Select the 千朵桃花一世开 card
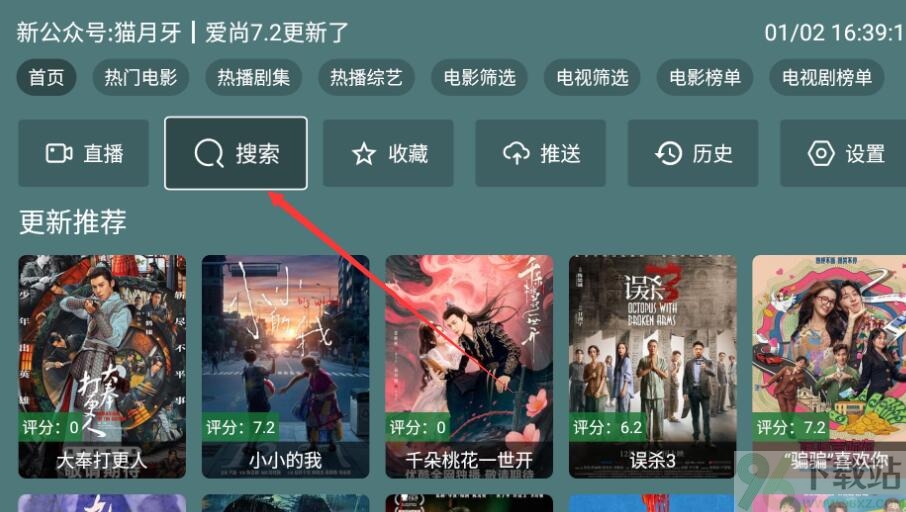 tap(469, 365)
